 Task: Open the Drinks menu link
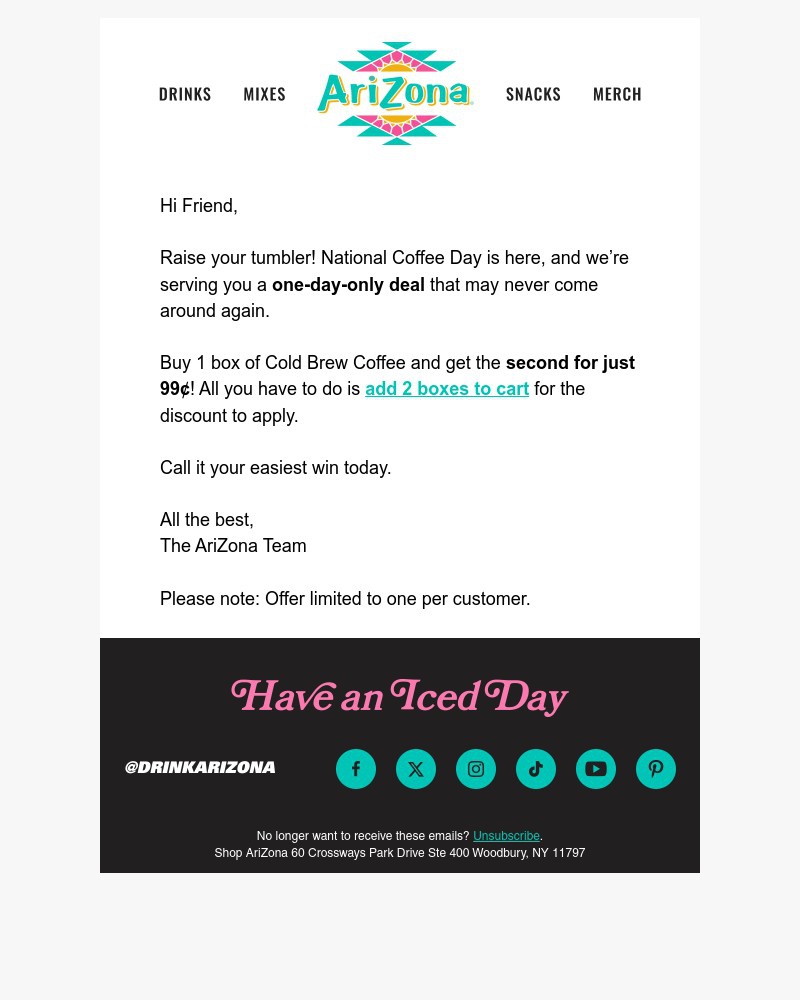coord(185,94)
